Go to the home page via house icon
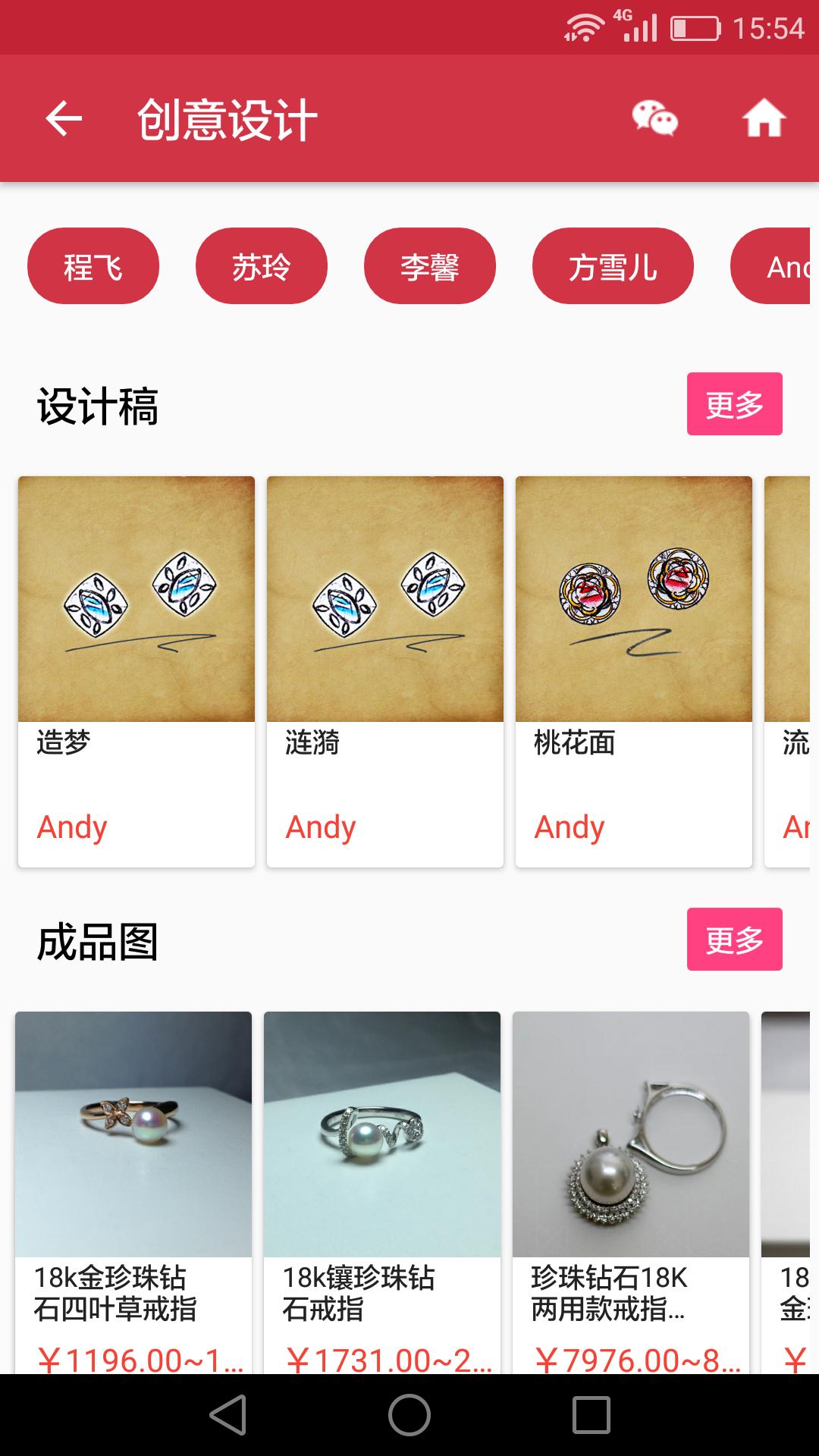The height and width of the screenshot is (1456, 819). pyautogui.click(x=763, y=119)
